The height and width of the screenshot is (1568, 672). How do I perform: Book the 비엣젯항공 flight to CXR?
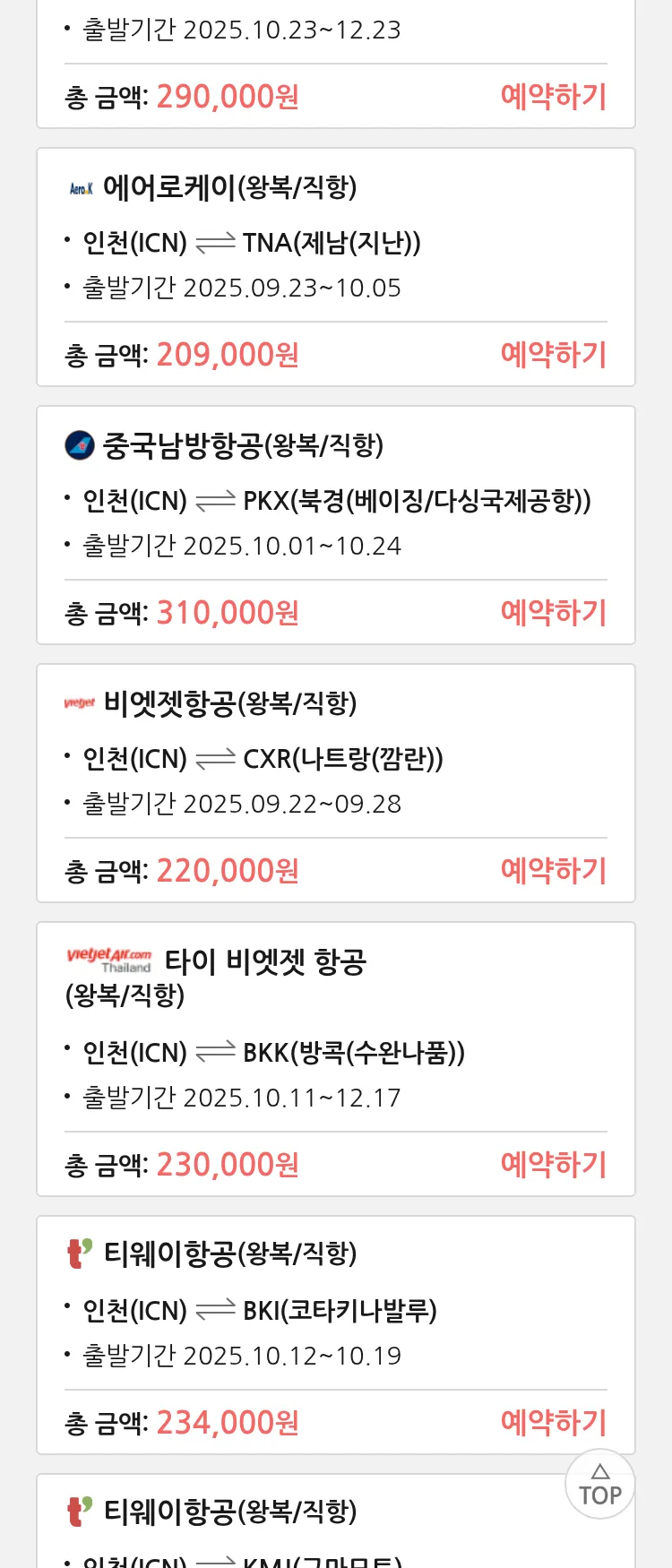(x=553, y=871)
